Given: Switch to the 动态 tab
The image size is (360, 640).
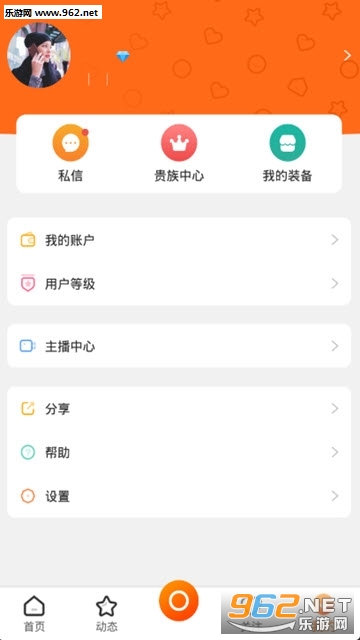Looking at the screenshot, I should tap(107, 613).
